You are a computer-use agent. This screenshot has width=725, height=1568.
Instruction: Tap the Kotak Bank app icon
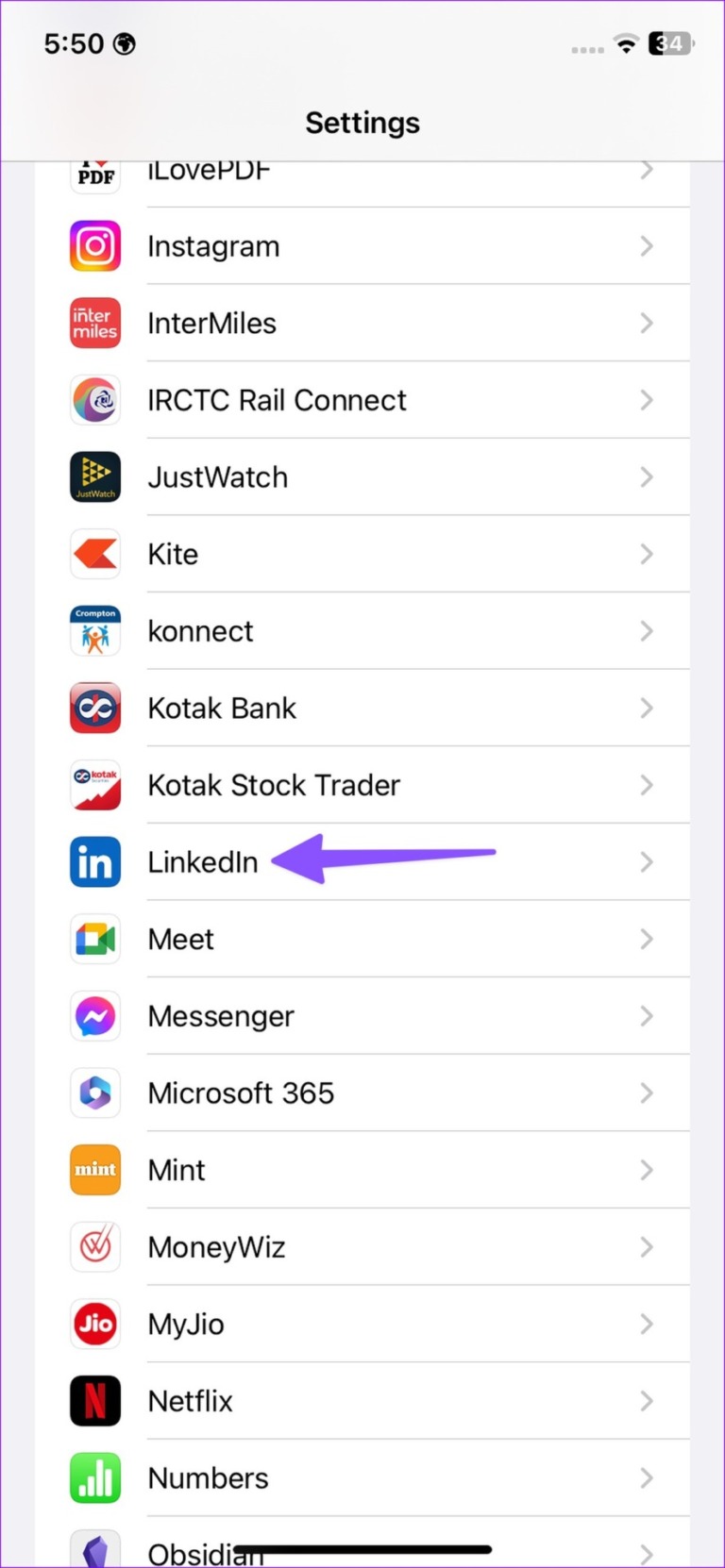coord(94,708)
